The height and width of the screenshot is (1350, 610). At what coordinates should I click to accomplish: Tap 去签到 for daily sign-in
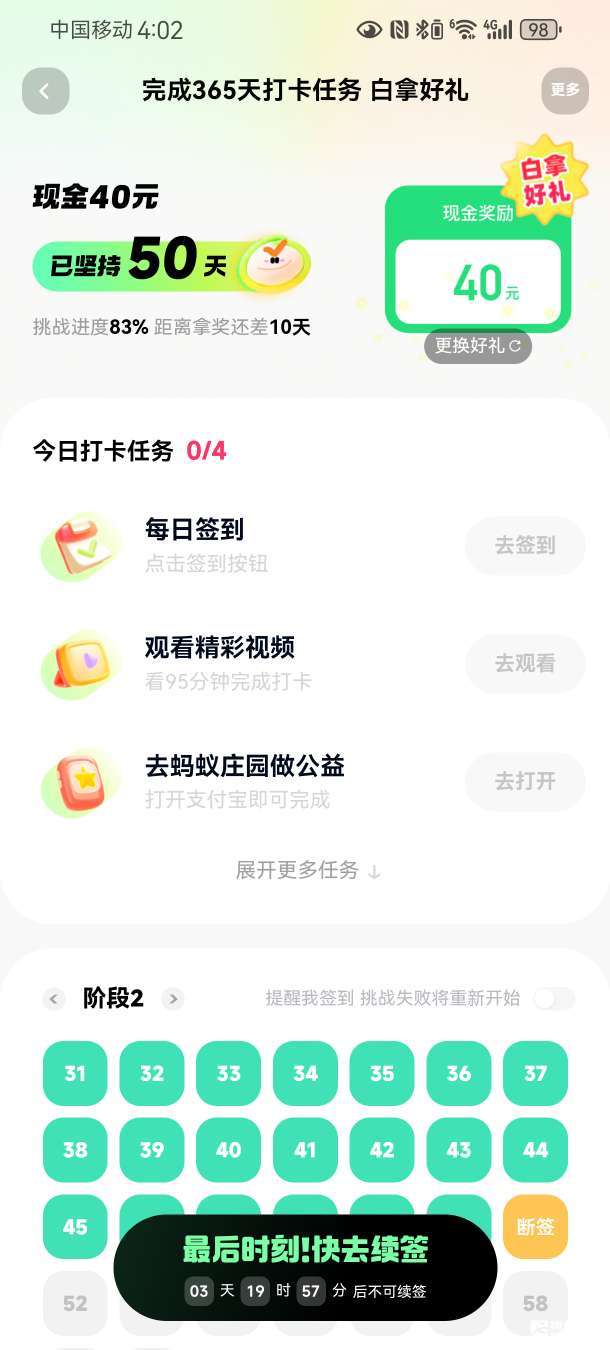[x=525, y=546]
